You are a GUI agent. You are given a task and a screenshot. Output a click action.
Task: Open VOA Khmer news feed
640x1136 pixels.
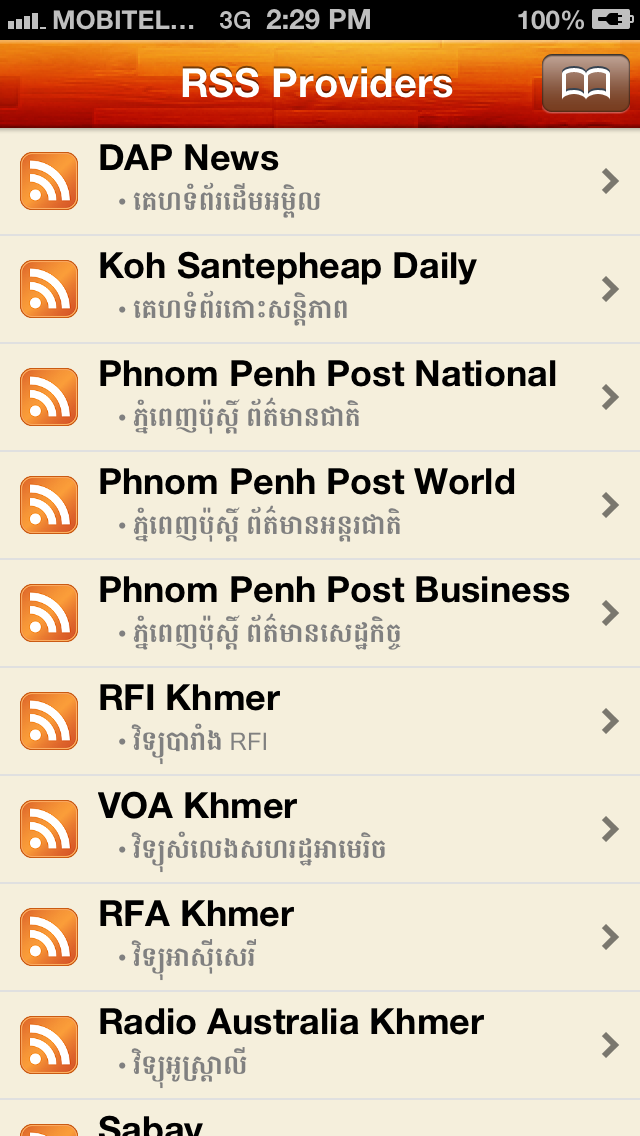(x=320, y=830)
